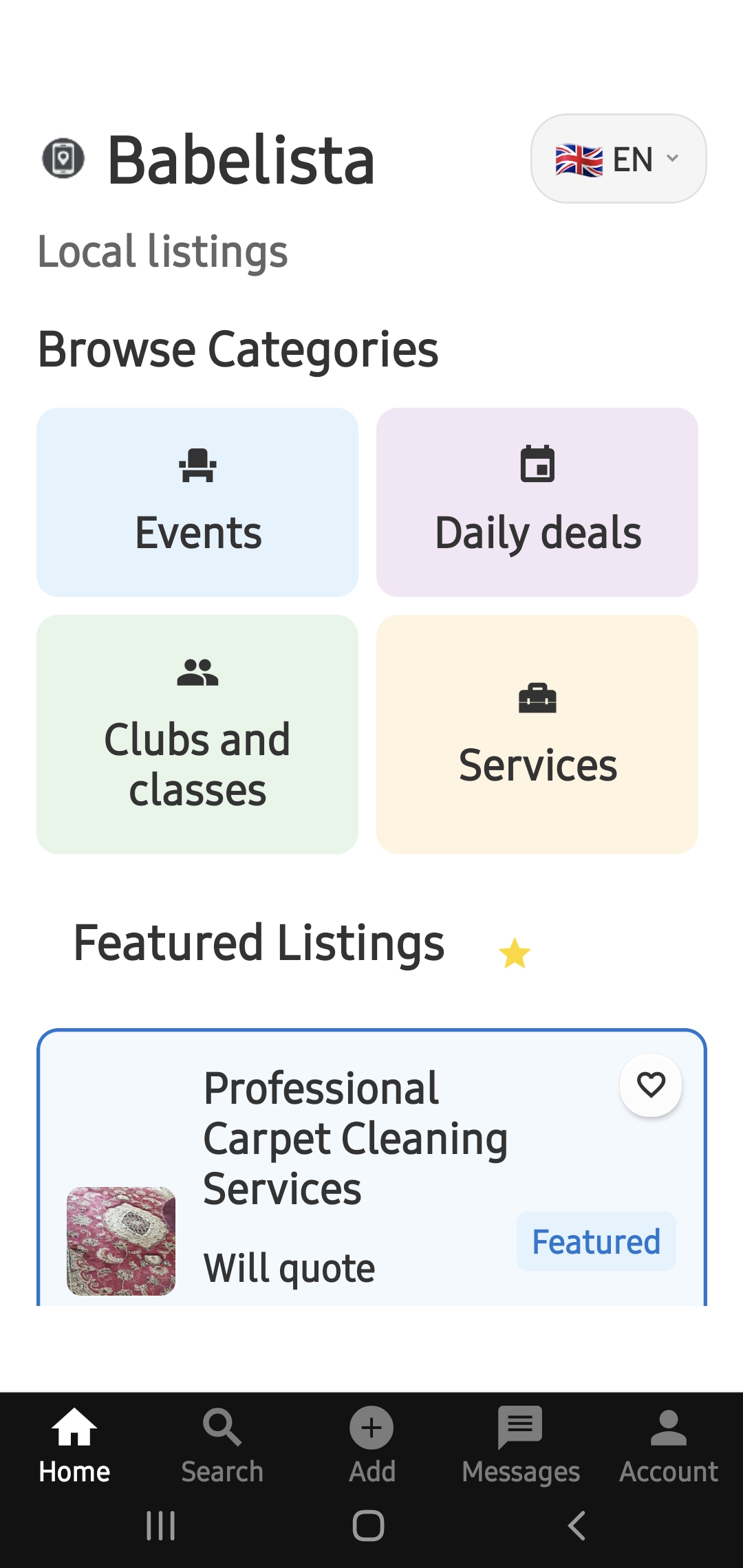Go to the Account tab
The image size is (743, 1568).
[x=668, y=1444]
